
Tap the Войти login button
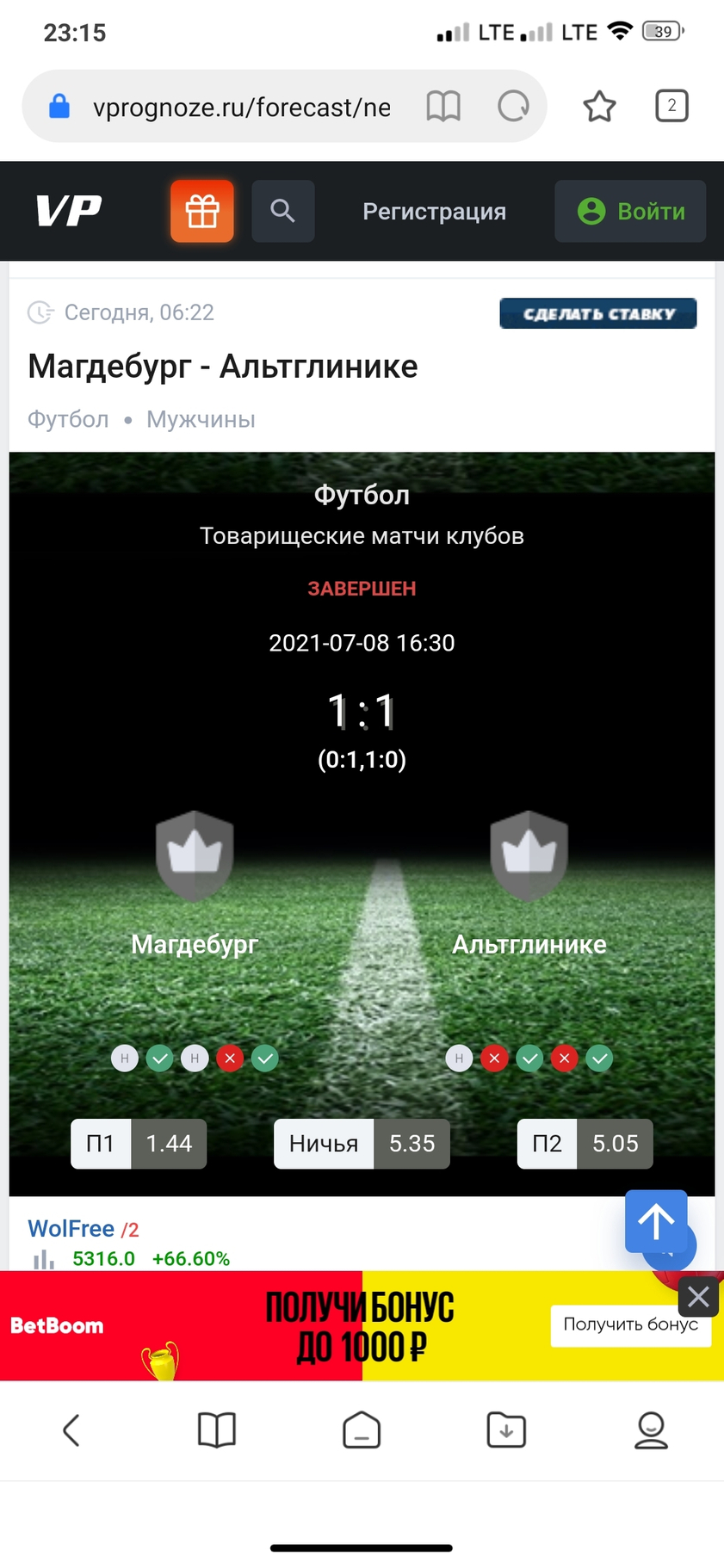pyautogui.click(x=630, y=211)
